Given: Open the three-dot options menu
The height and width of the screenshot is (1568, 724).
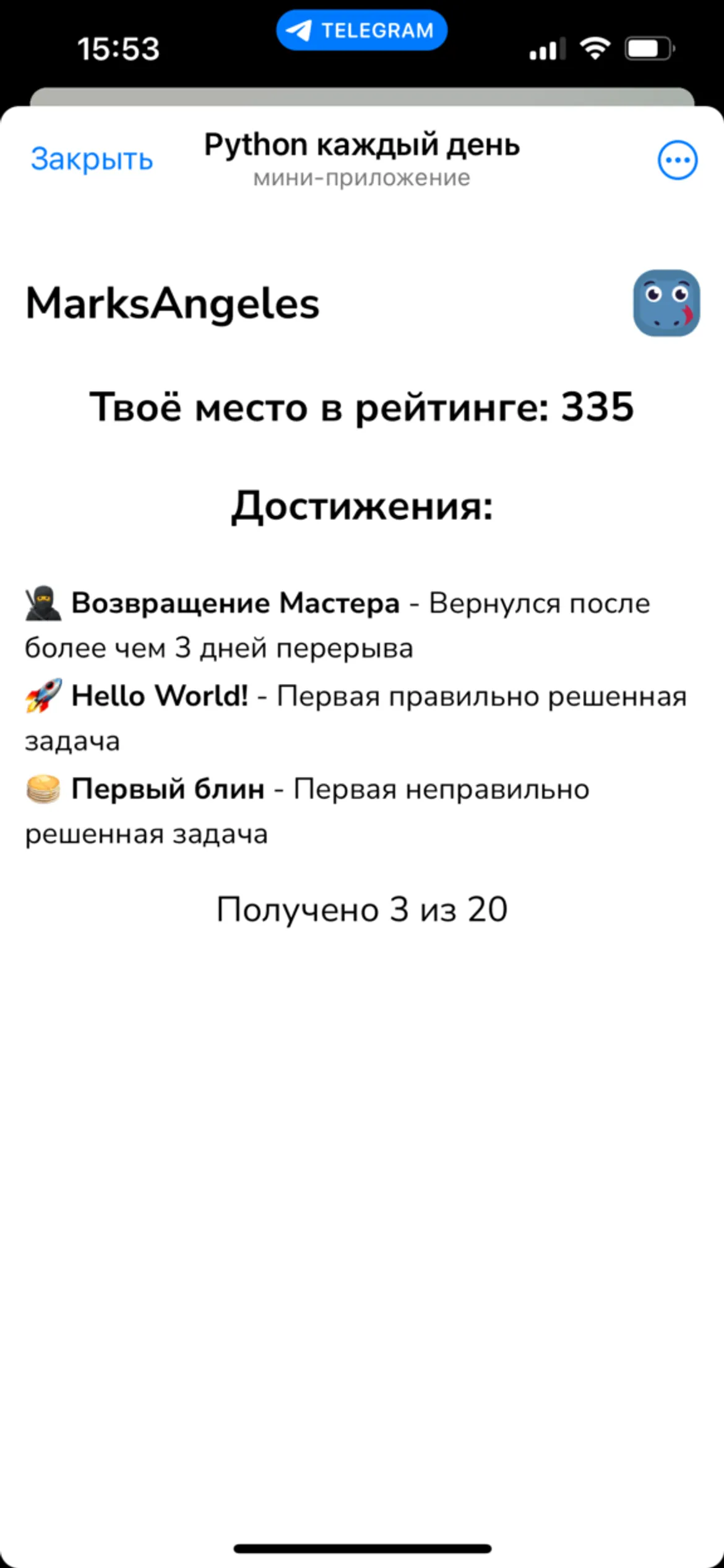Looking at the screenshot, I should (678, 160).
